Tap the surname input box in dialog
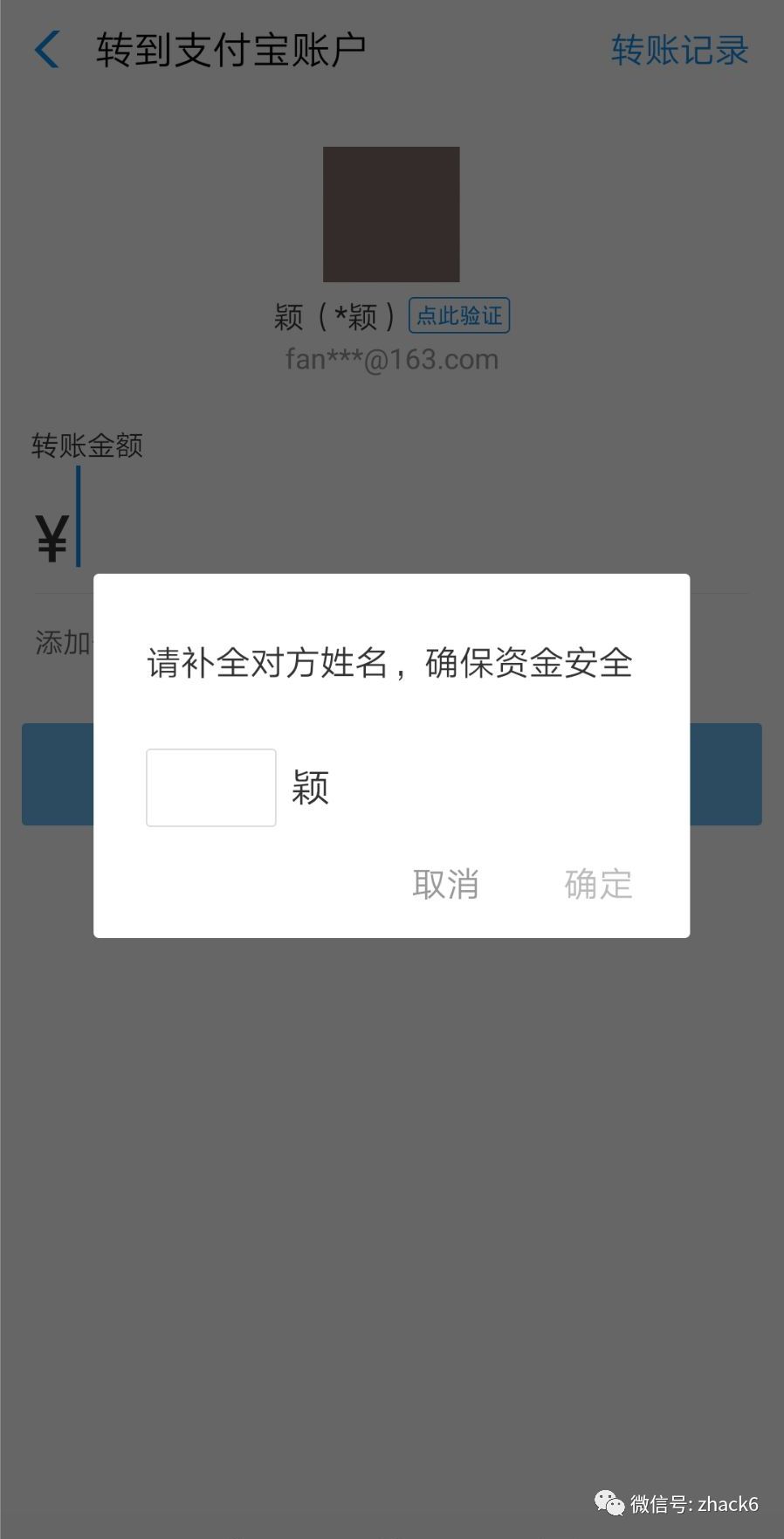The height and width of the screenshot is (1539, 784). [x=211, y=787]
